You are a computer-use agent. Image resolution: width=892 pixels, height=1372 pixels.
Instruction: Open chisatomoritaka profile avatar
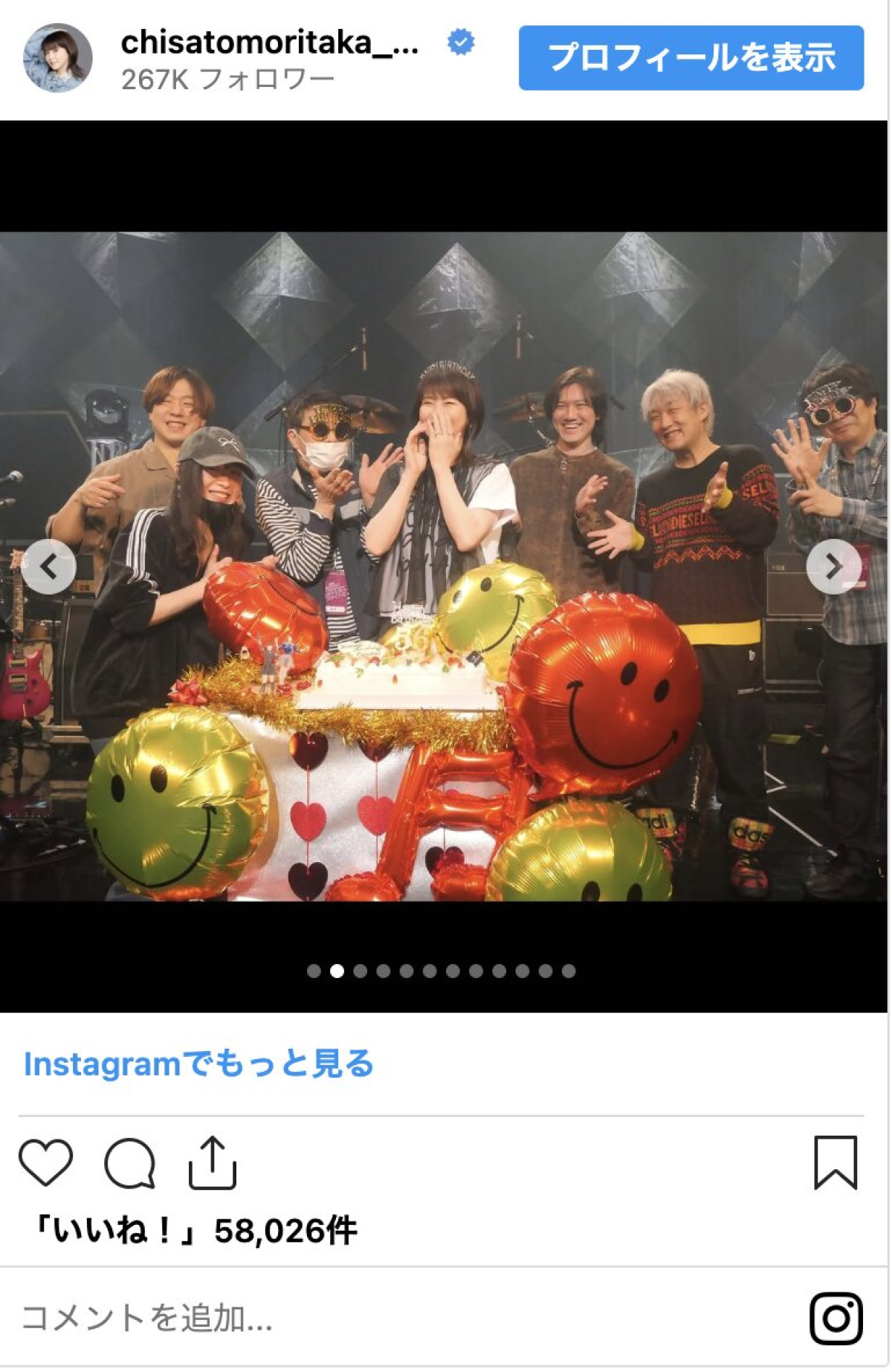click(x=58, y=58)
